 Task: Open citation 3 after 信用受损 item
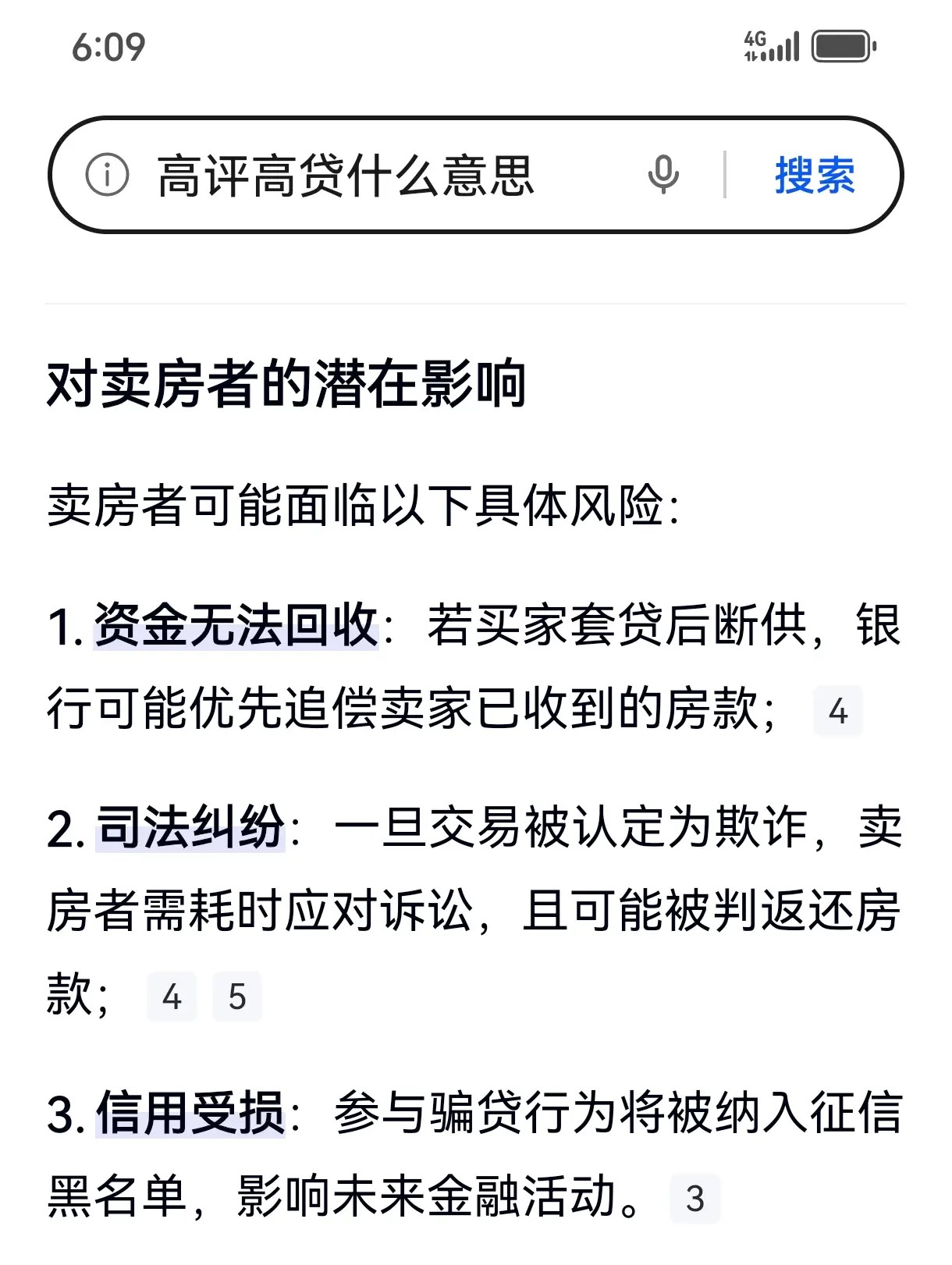[694, 1199]
